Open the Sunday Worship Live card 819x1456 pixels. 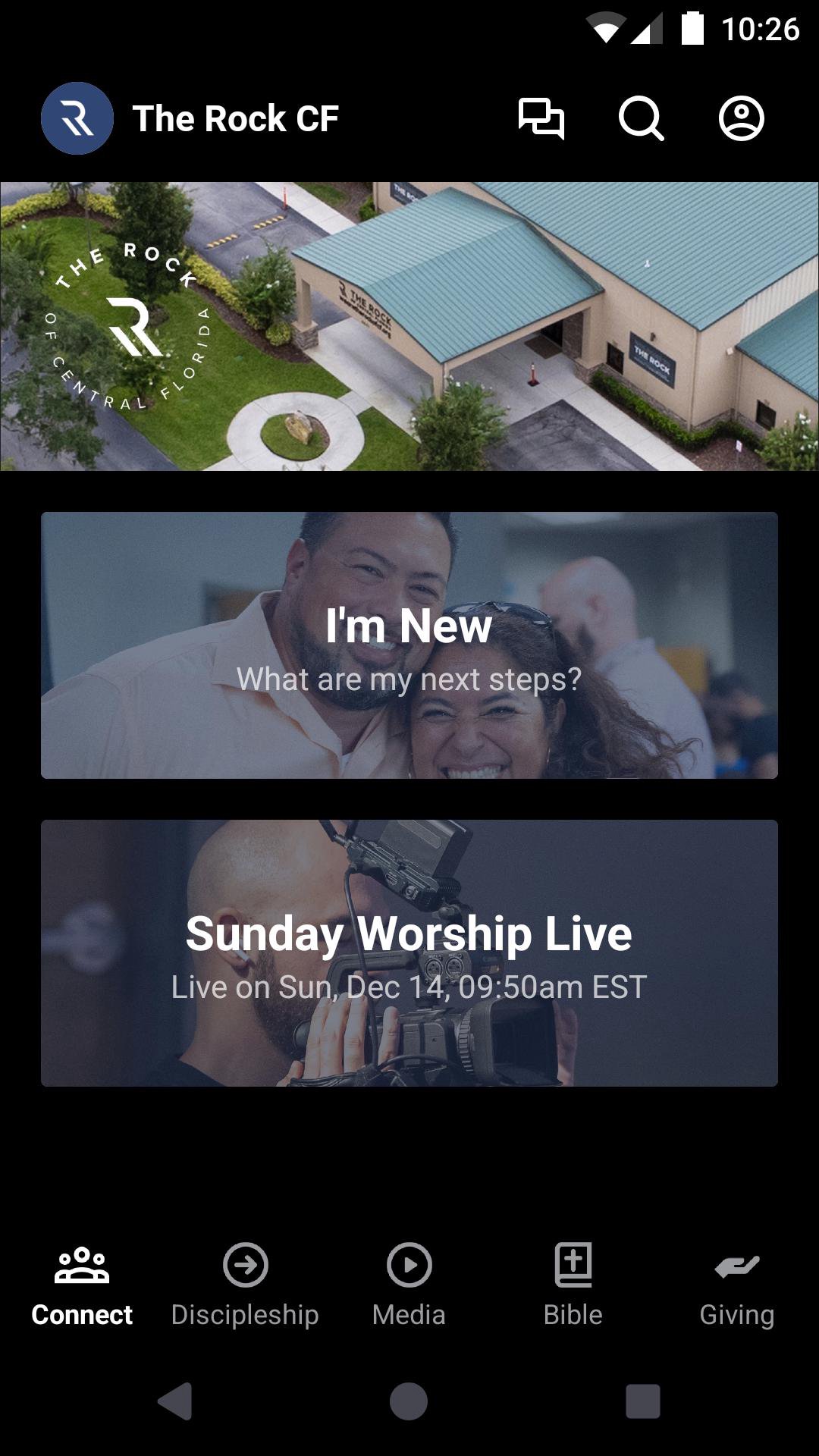pos(409,953)
